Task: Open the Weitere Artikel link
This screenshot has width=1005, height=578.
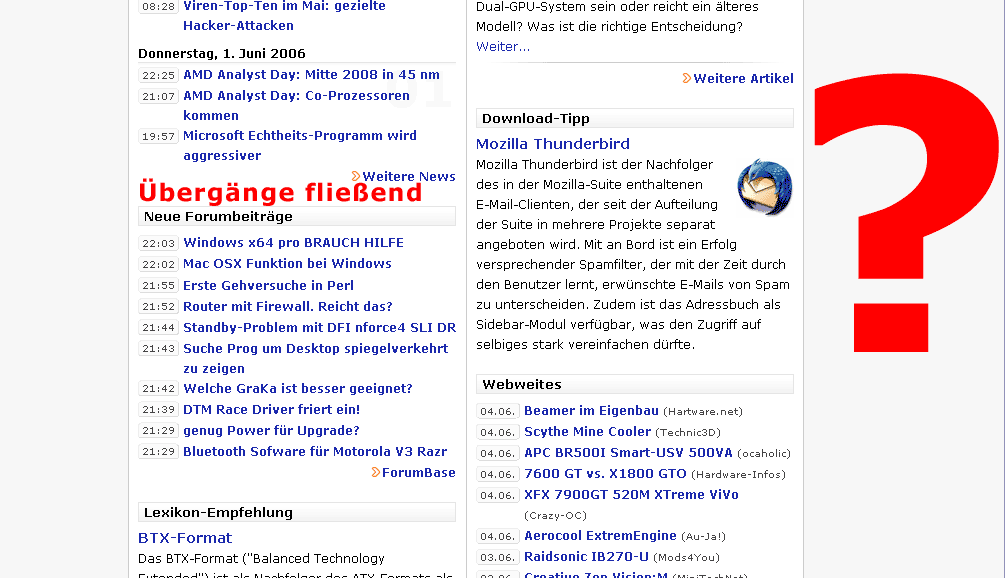Action: point(743,79)
